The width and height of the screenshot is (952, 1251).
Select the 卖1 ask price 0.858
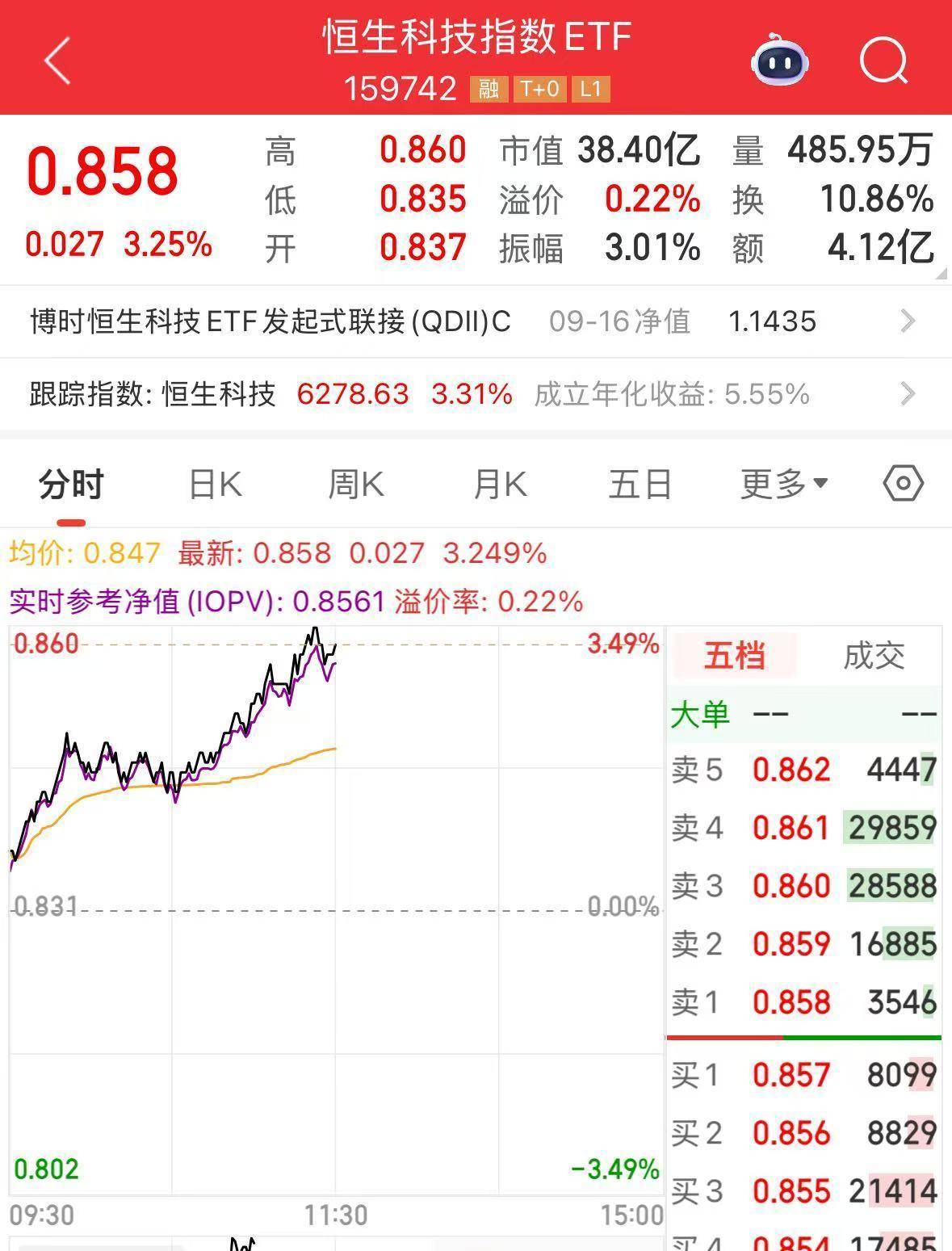tap(793, 1001)
